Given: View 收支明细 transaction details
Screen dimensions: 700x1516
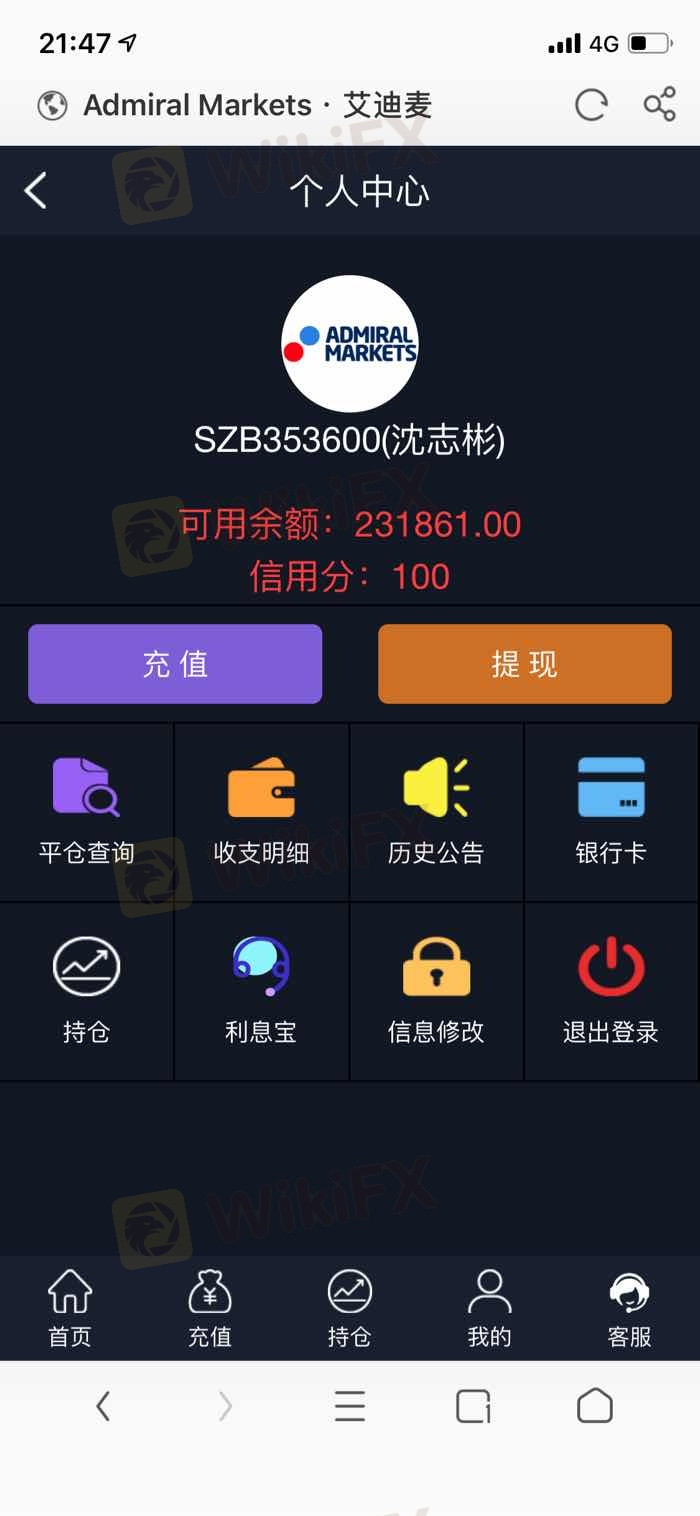Looking at the screenshot, I should pos(261,812).
